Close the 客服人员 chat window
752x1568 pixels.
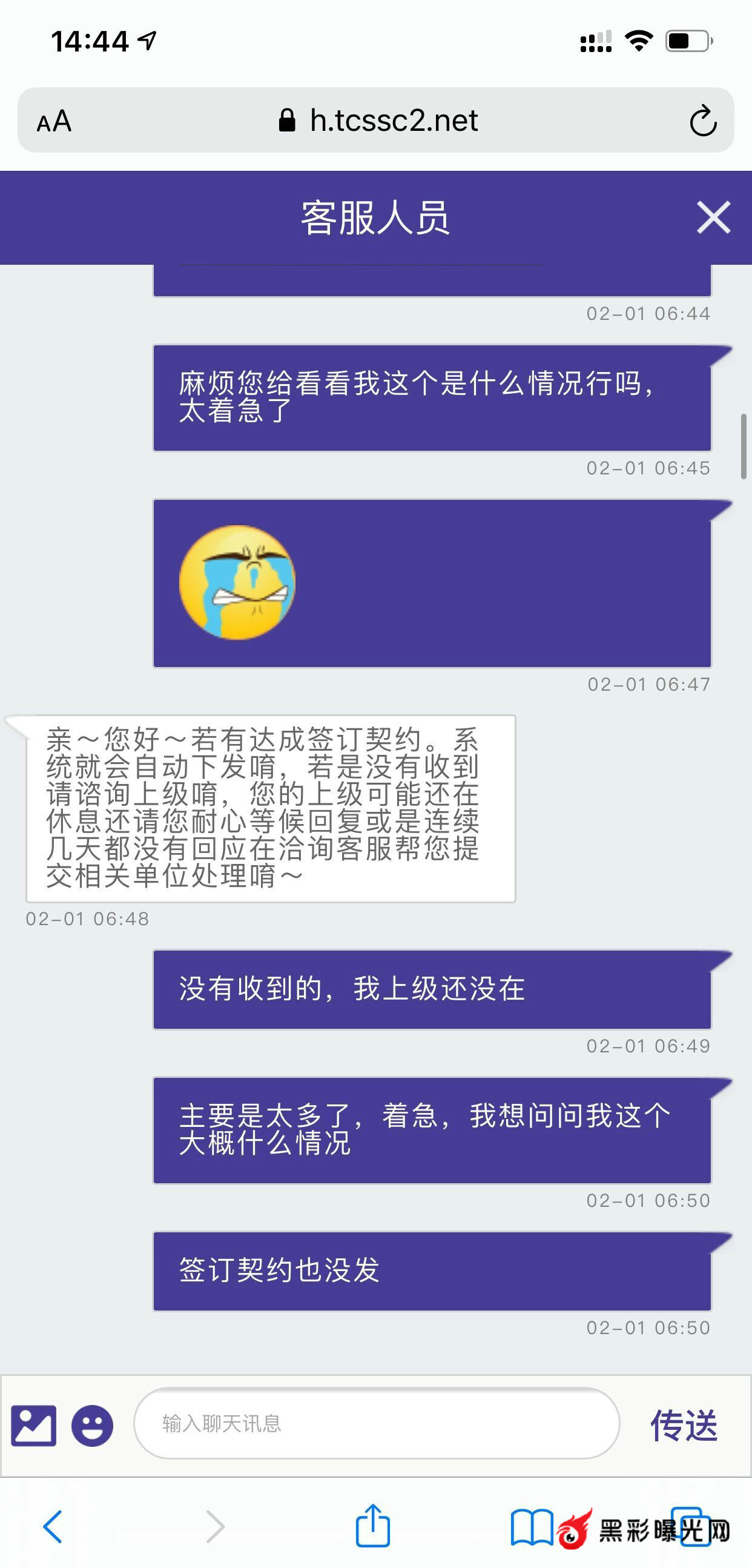tap(713, 218)
